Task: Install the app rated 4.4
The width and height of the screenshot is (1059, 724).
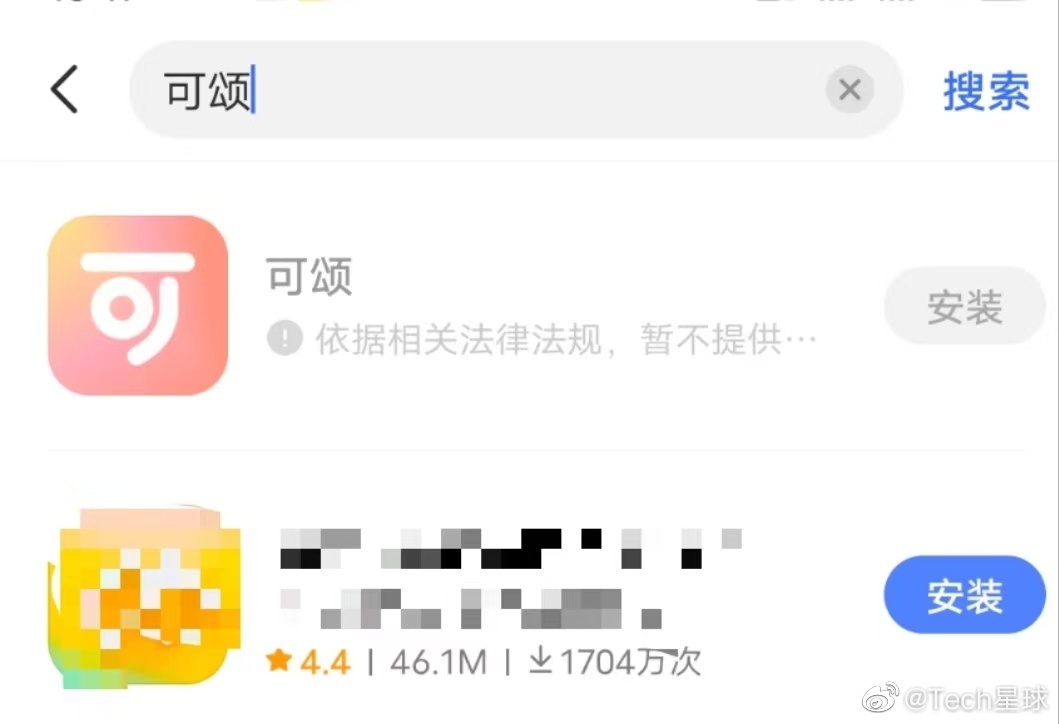Action: (964, 596)
